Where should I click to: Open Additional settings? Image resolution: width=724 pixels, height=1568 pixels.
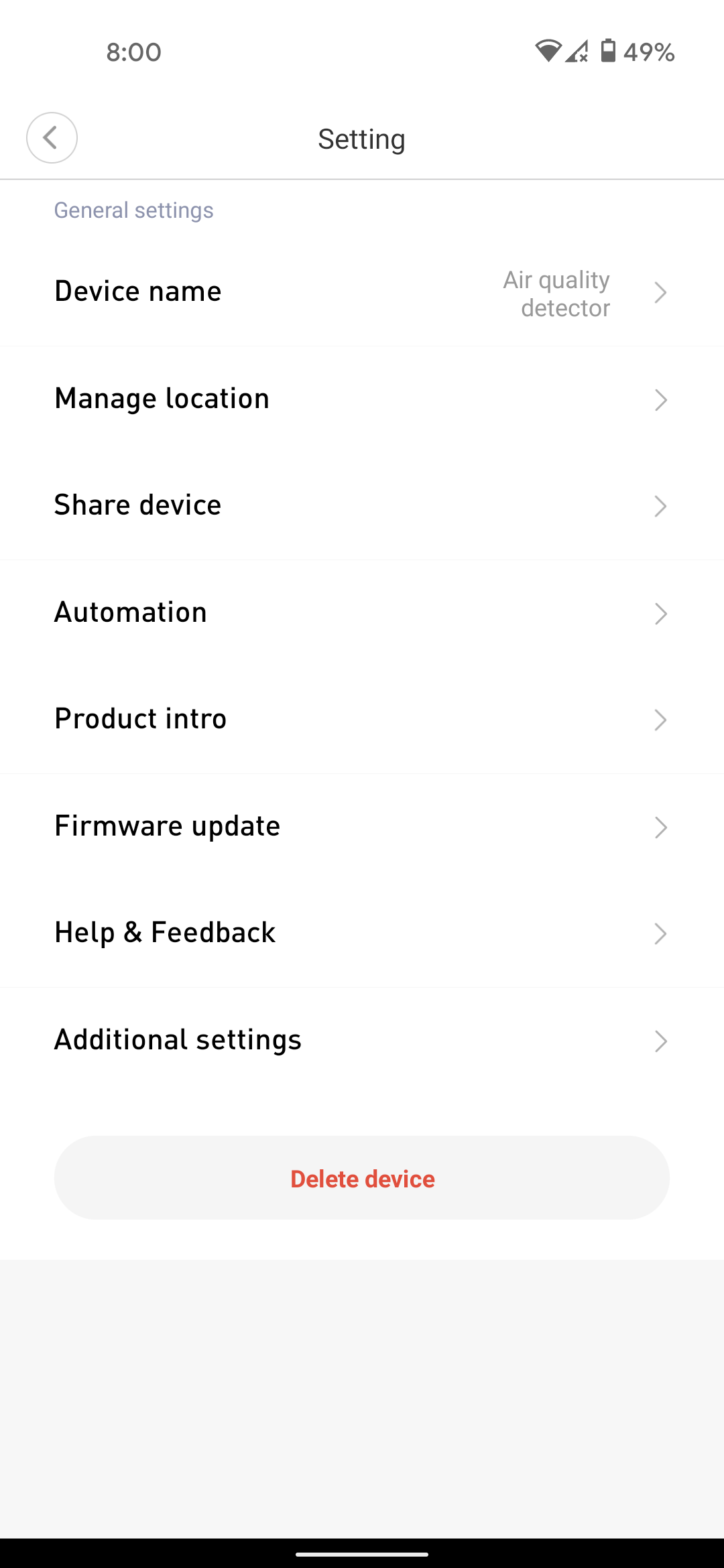362,1041
